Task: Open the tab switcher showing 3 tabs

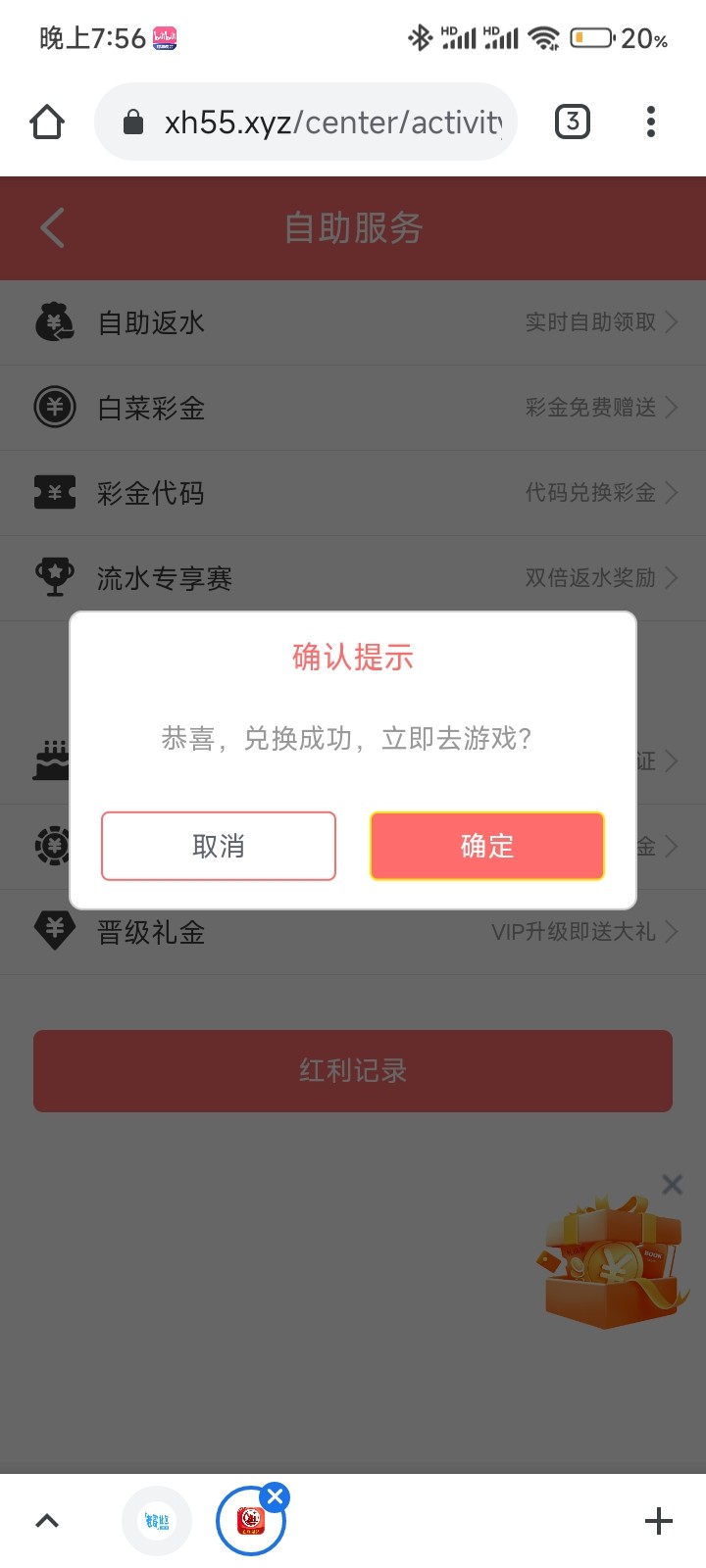Action: tap(573, 122)
